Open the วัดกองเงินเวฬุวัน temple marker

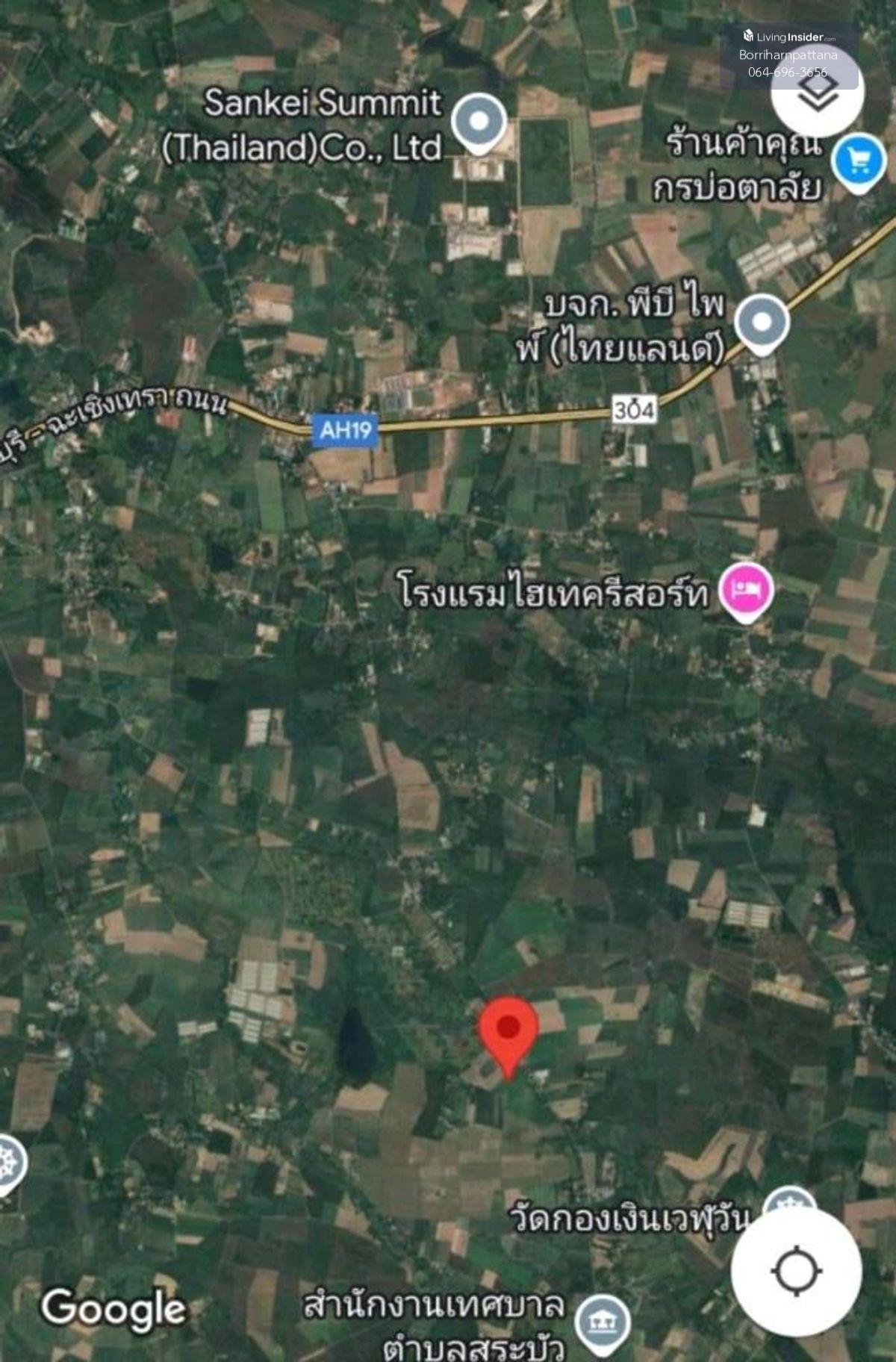click(x=790, y=1204)
